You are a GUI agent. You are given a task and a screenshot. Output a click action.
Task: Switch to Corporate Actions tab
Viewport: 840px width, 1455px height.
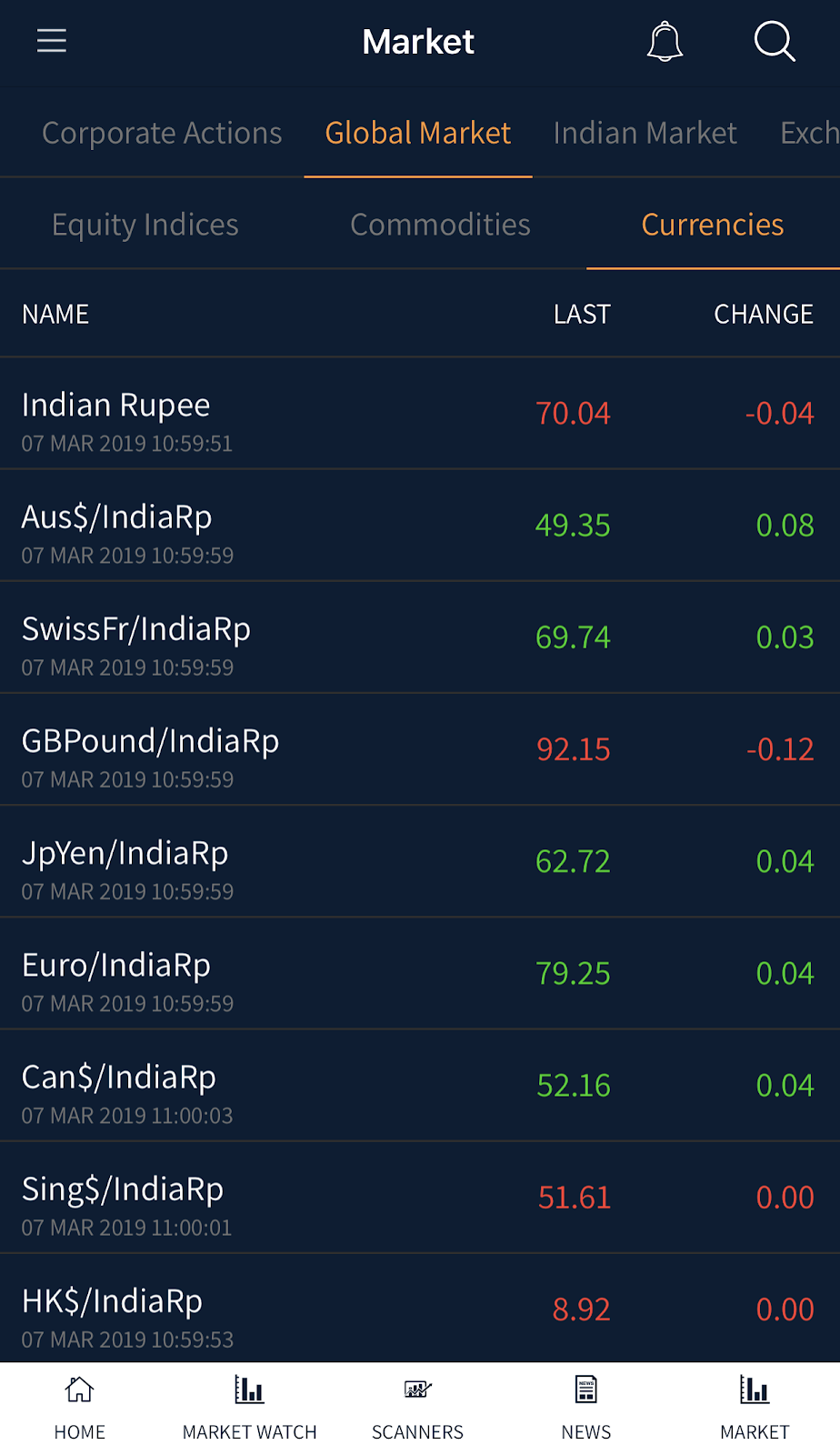pyautogui.click(x=162, y=133)
